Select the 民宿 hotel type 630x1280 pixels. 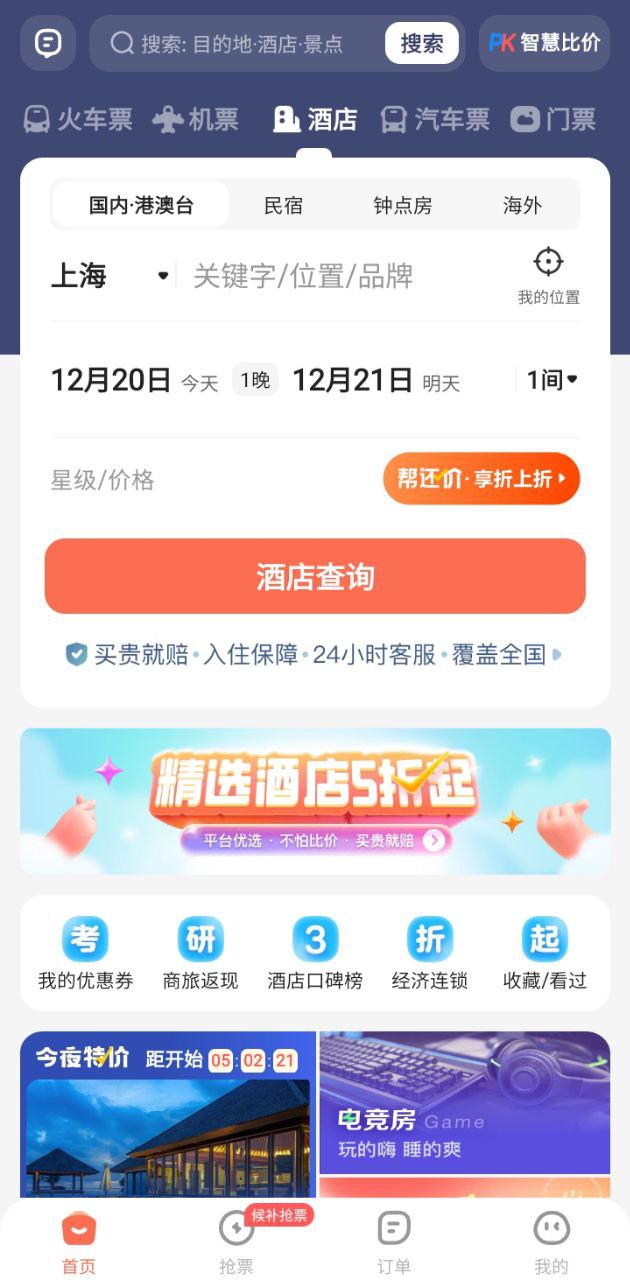coord(283,205)
